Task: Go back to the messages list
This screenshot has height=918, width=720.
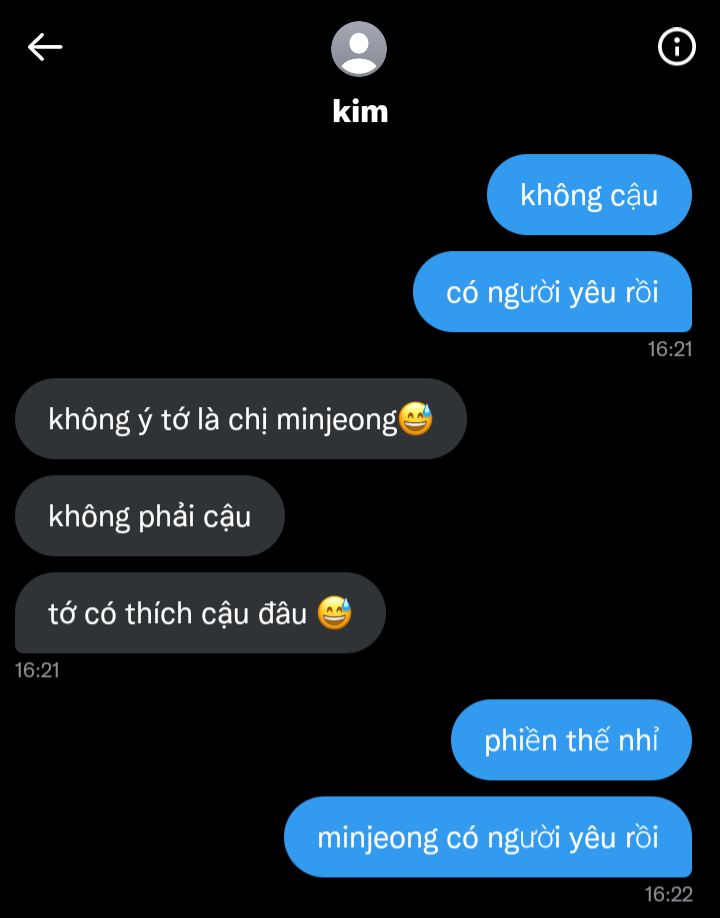Action: (45, 47)
